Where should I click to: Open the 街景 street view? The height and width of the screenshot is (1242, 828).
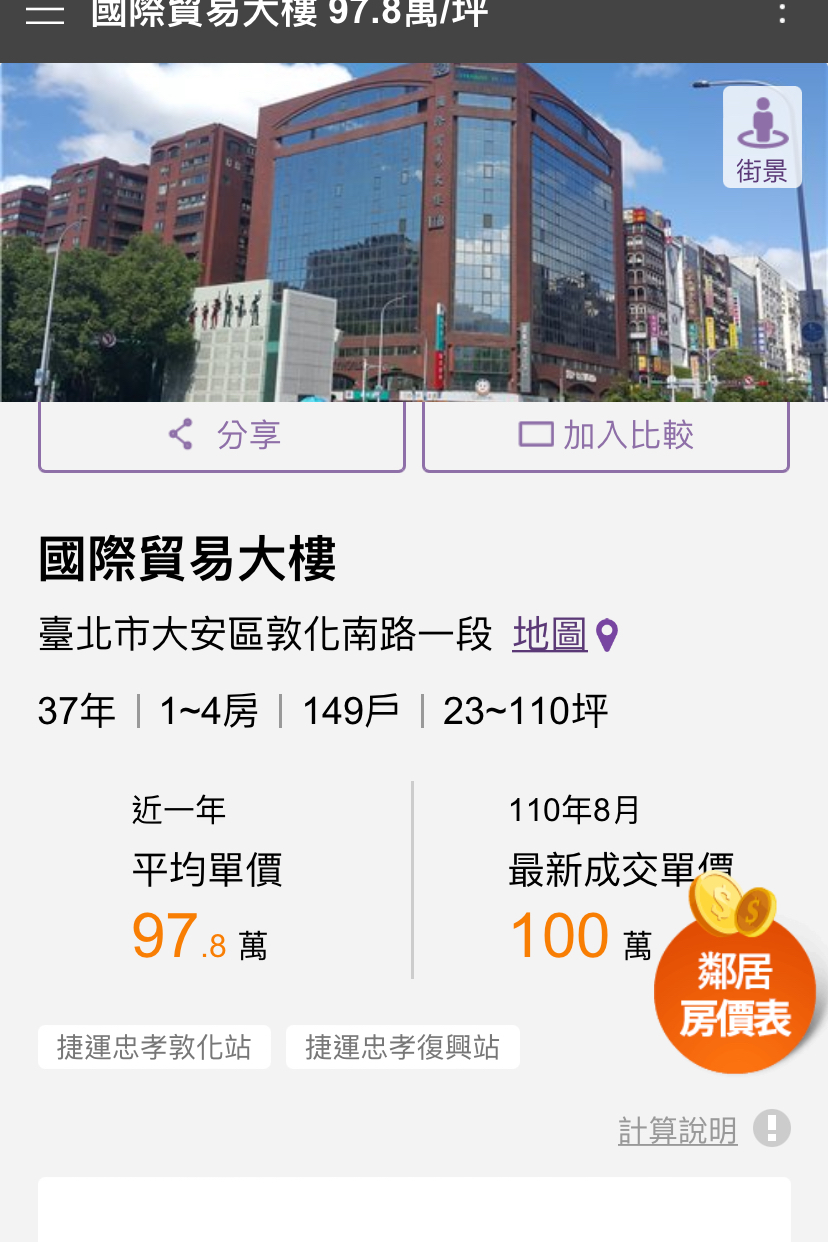(762, 137)
